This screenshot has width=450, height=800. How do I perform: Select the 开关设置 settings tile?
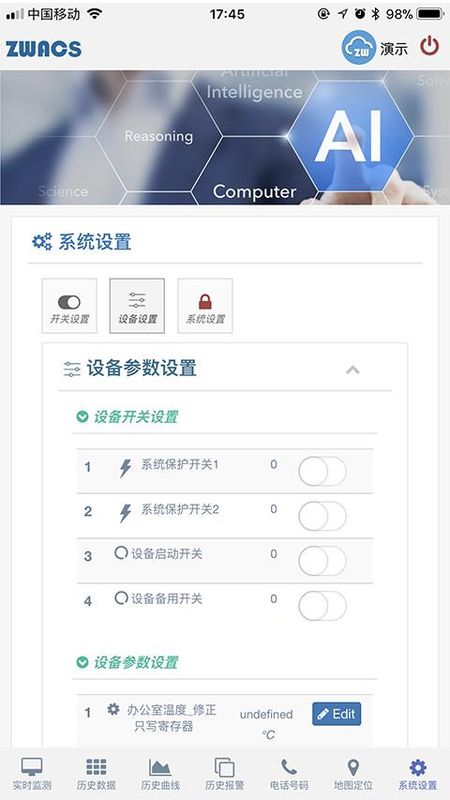(69, 306)
